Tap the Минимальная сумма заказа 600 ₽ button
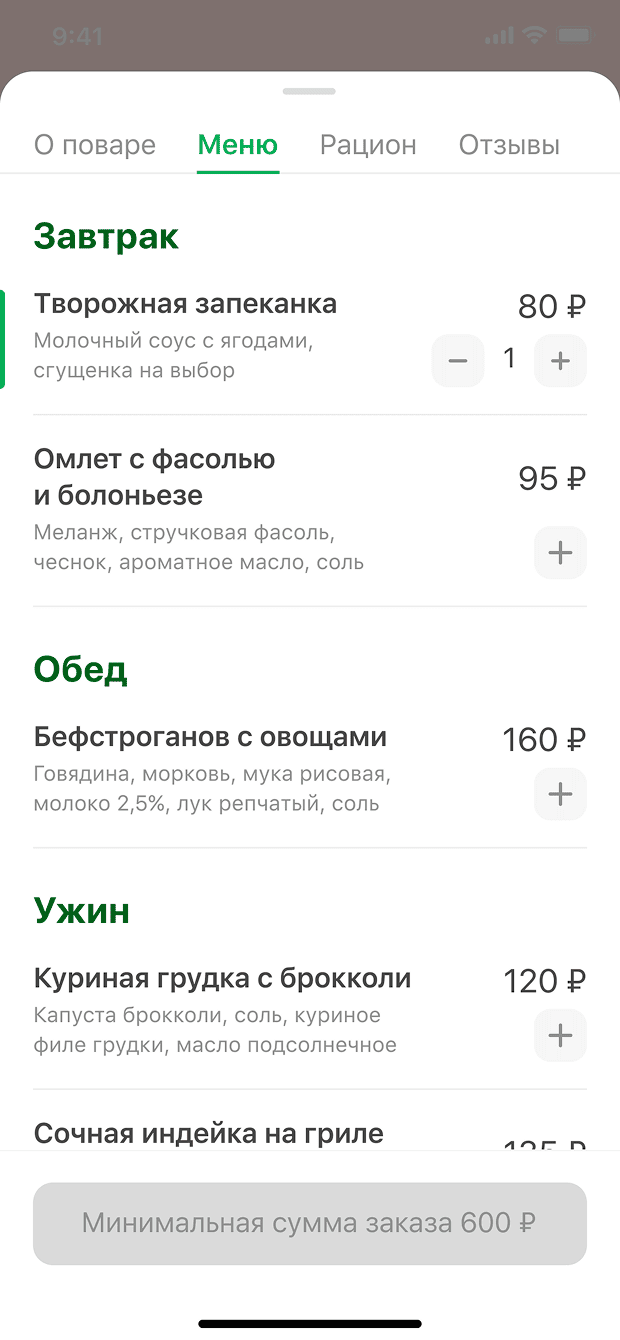This screenshot has width=620, height=1340. [310, 1223]
